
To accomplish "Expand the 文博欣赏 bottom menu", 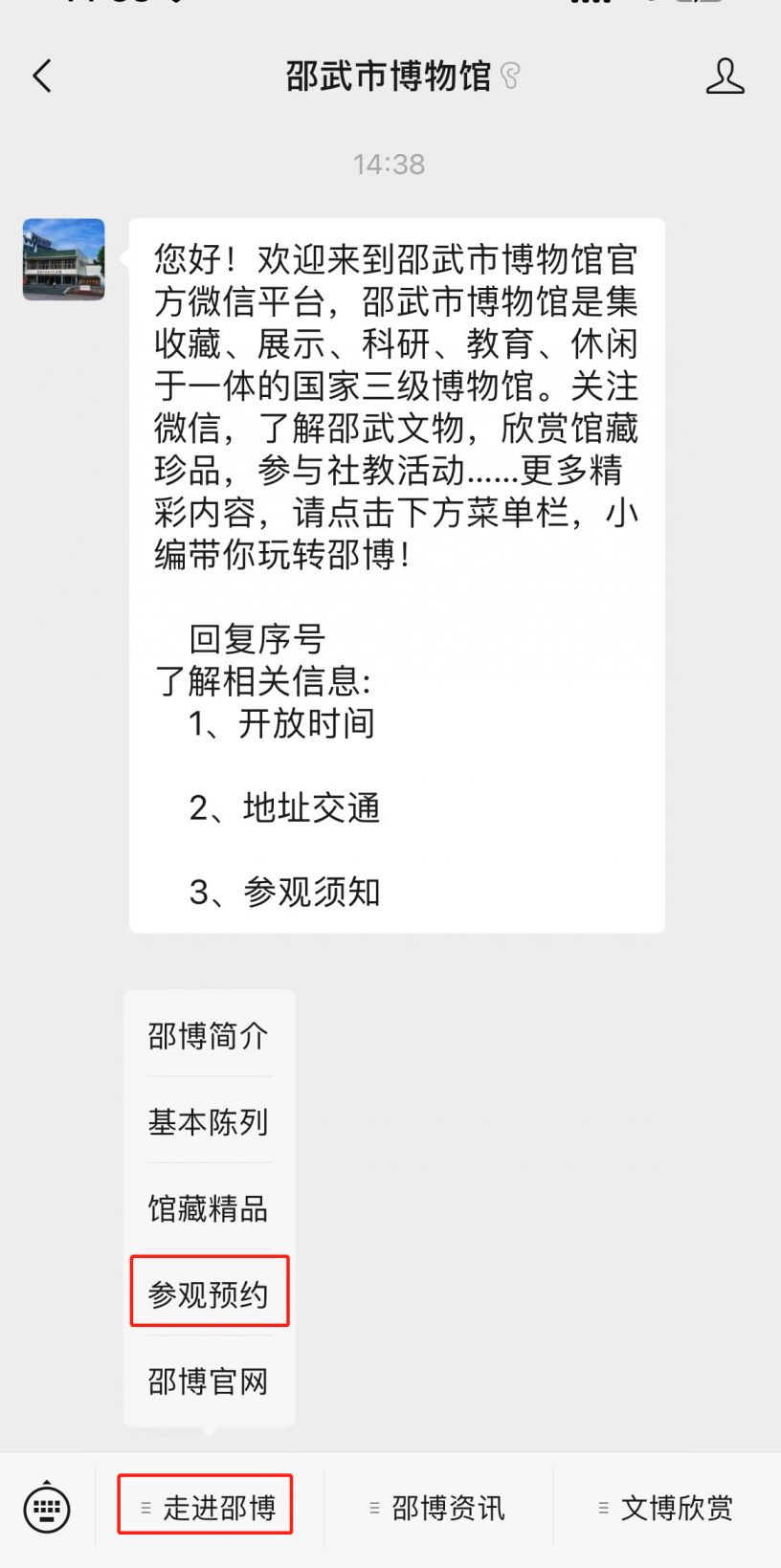I will coord(667,1509).
